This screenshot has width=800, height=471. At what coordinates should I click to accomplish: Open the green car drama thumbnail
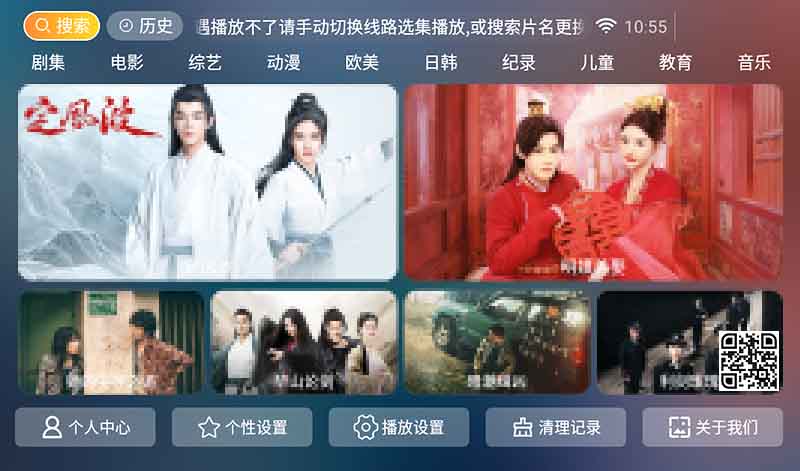[x=497, y=343]
